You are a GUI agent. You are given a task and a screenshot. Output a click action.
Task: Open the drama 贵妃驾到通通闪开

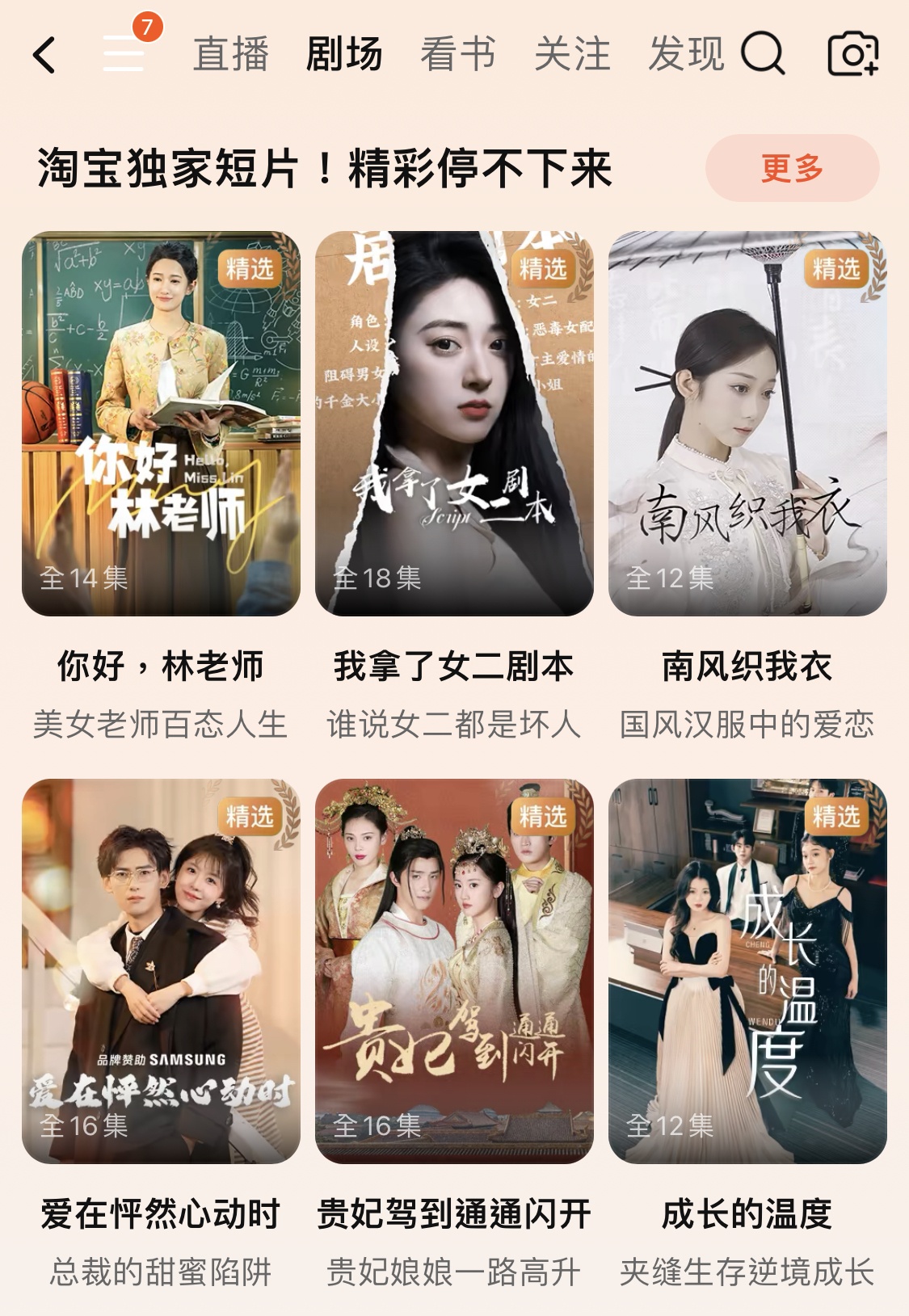tap(454, 971)
